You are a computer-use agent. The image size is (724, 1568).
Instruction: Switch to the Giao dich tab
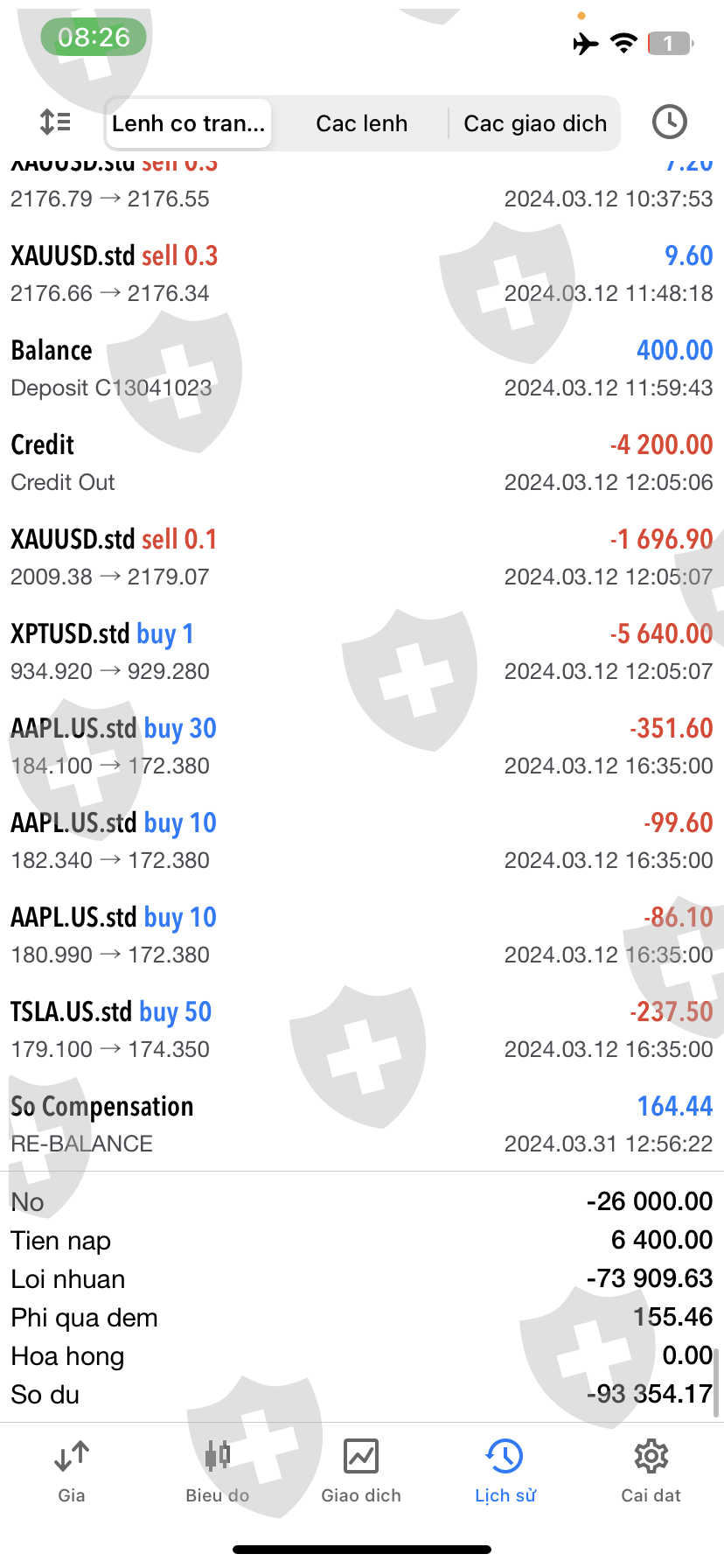(361, 1472)
